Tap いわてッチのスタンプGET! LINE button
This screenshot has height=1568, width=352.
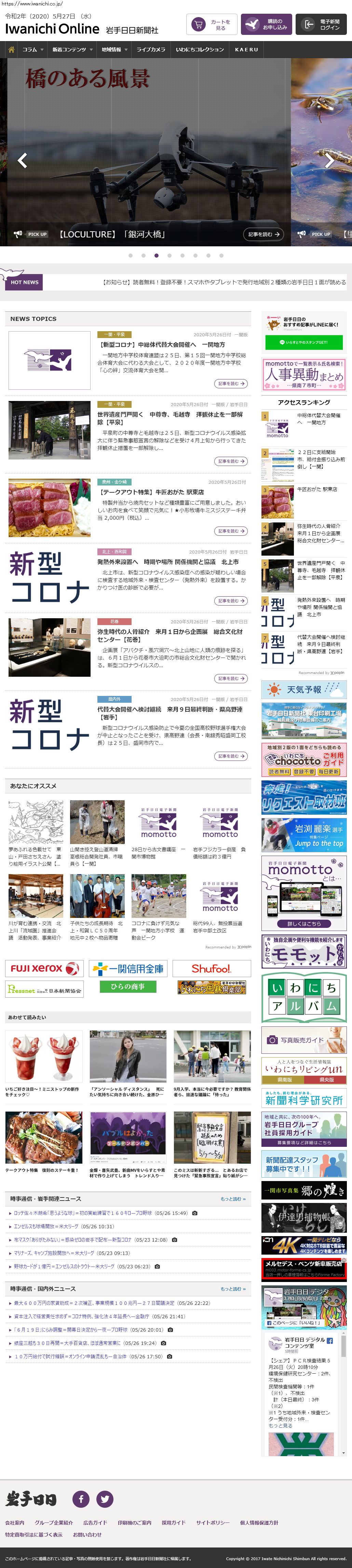[303, 342]
